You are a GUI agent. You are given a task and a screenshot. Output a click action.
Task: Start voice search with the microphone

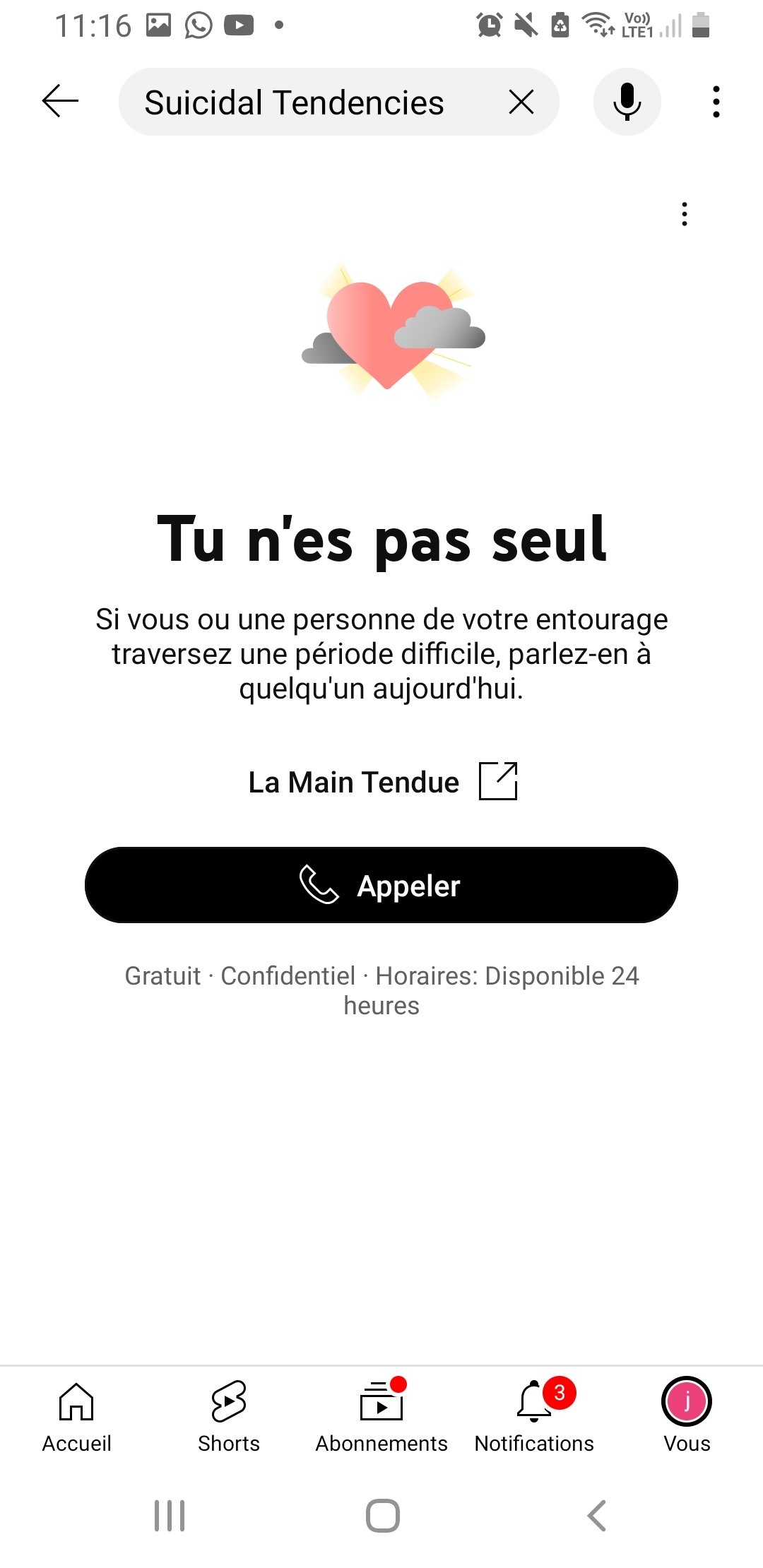pos(627,102)
